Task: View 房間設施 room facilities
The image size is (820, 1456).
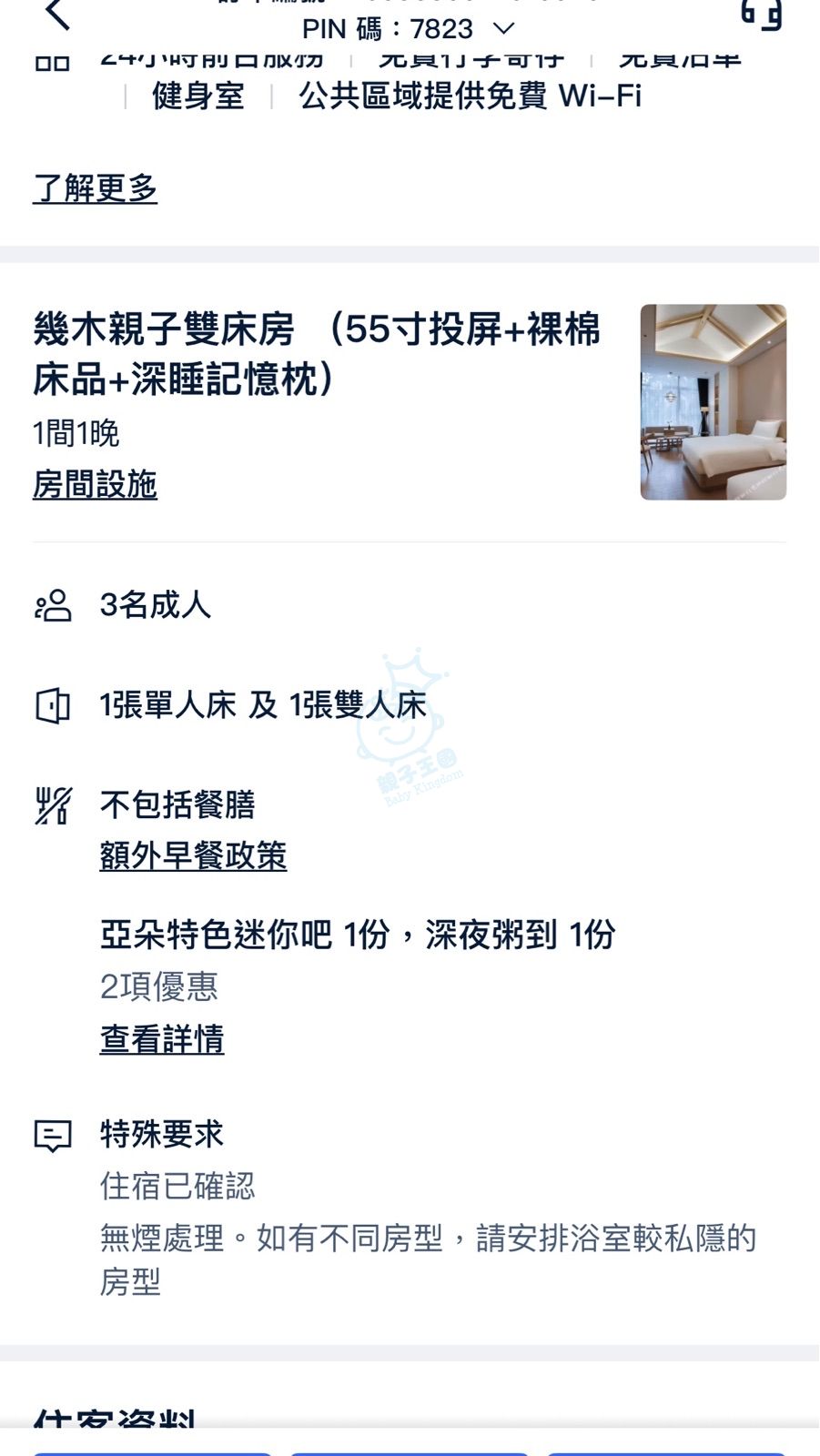Action: [x=95, y=484]
